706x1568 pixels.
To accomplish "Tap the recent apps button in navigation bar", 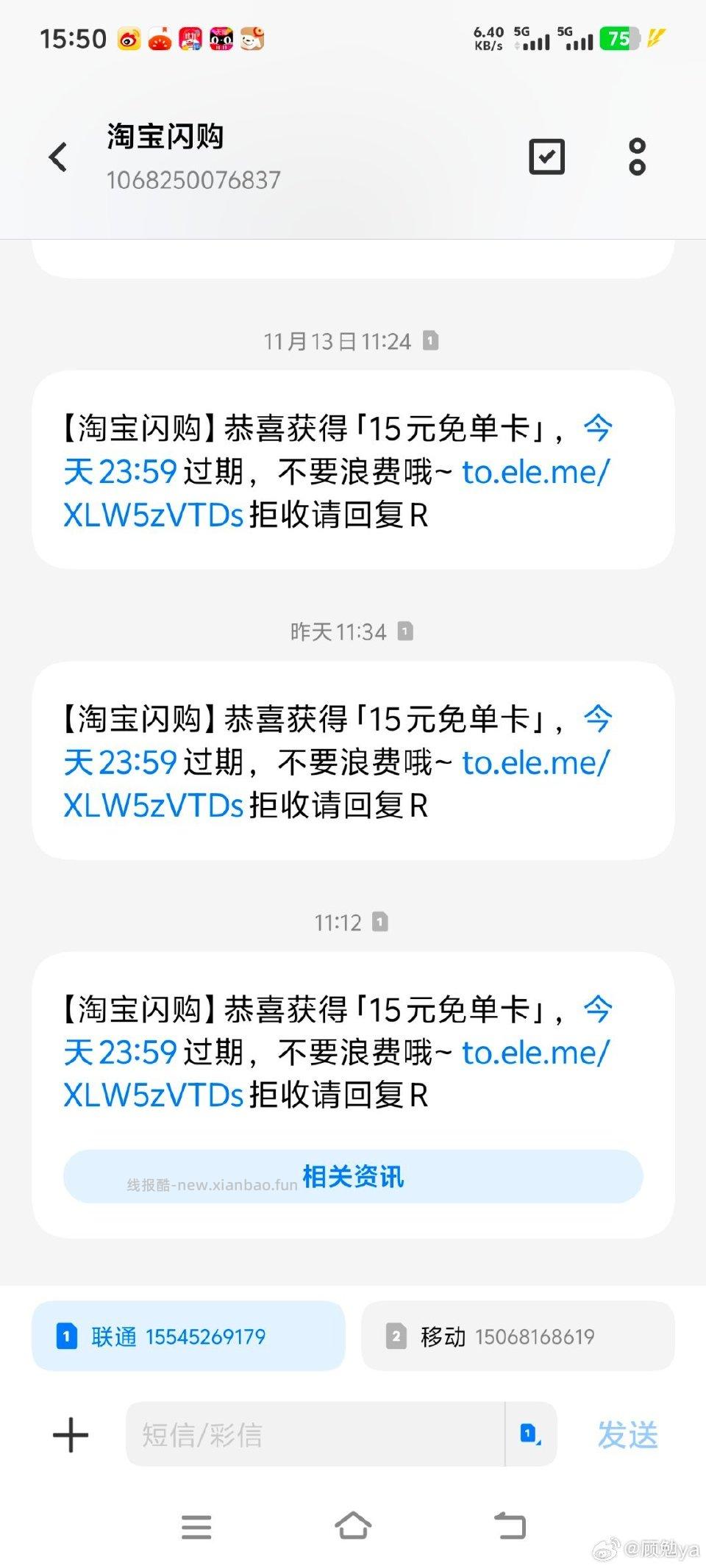I will [x=196, y=1525].
